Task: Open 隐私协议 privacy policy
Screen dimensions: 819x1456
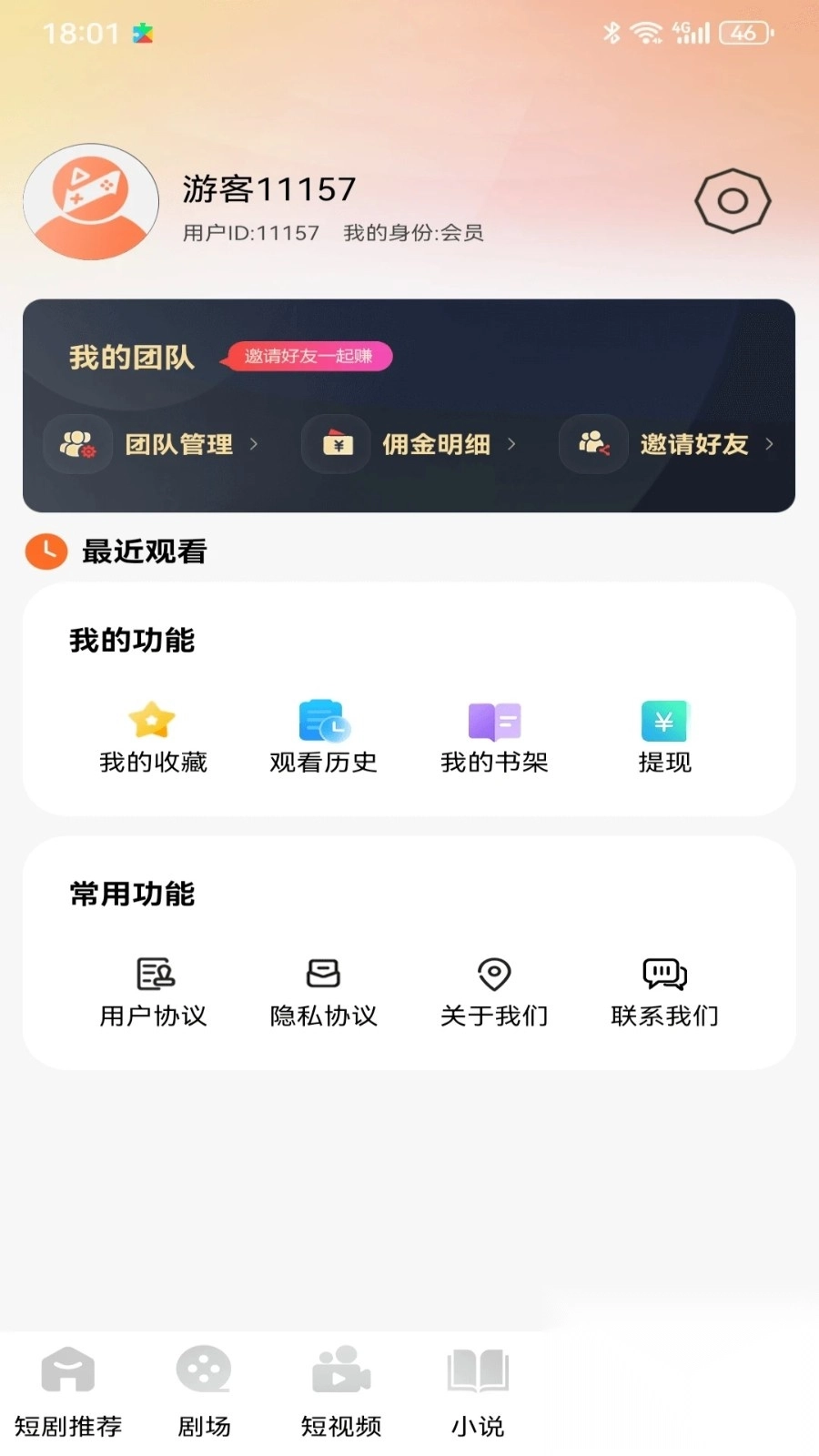Action: (324, 992)
